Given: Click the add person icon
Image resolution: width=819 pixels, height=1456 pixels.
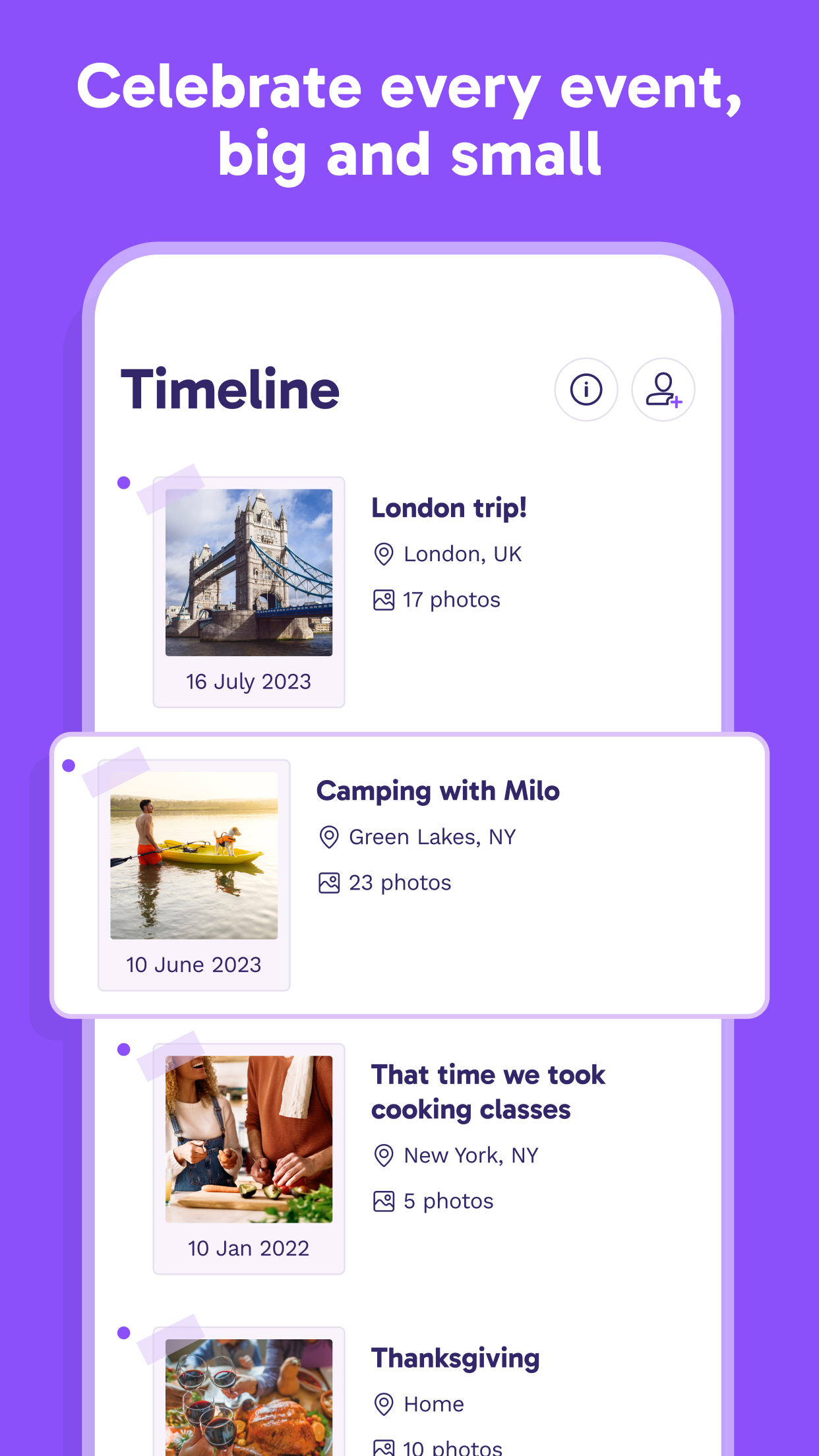Looking at the screenshot, I should pos(663,390).
